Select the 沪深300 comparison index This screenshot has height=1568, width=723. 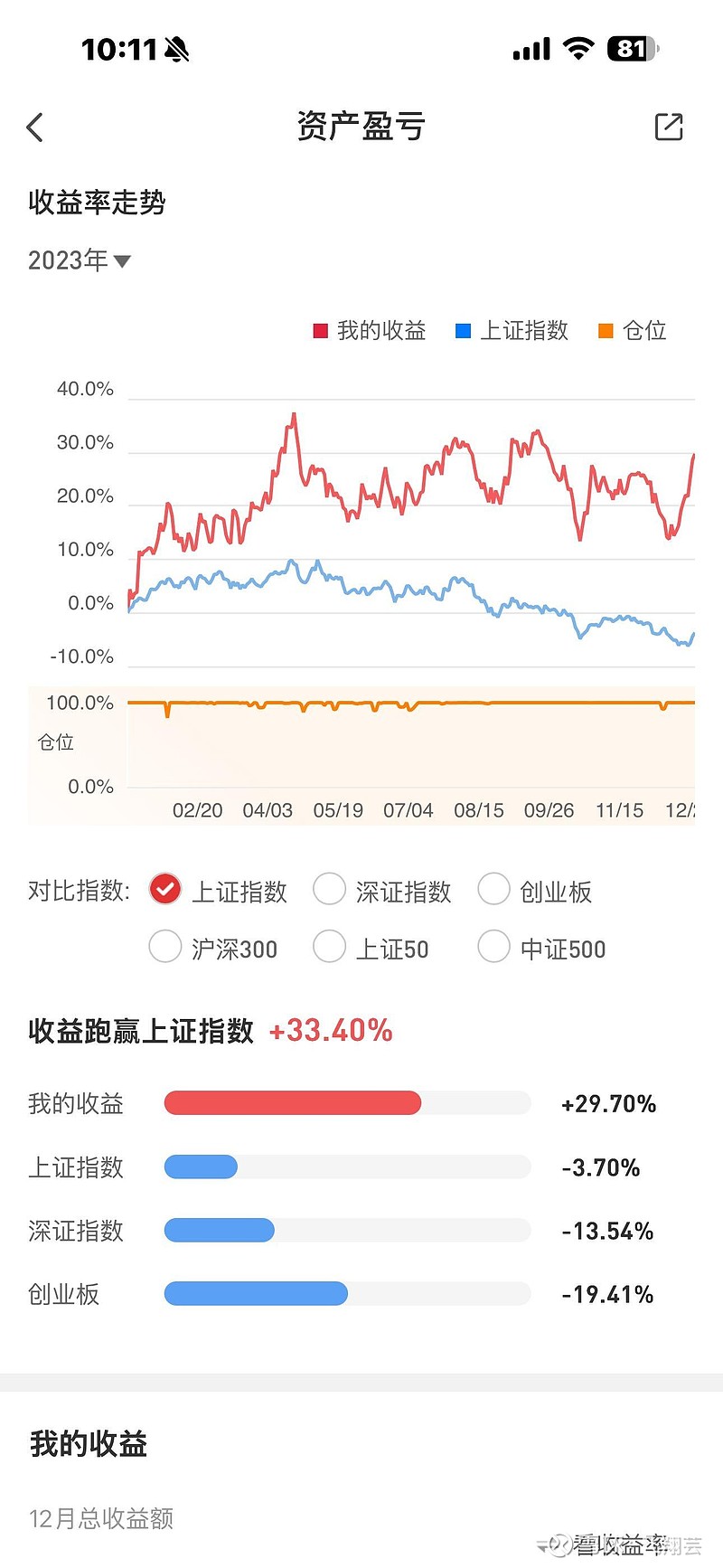coord(164,946)
